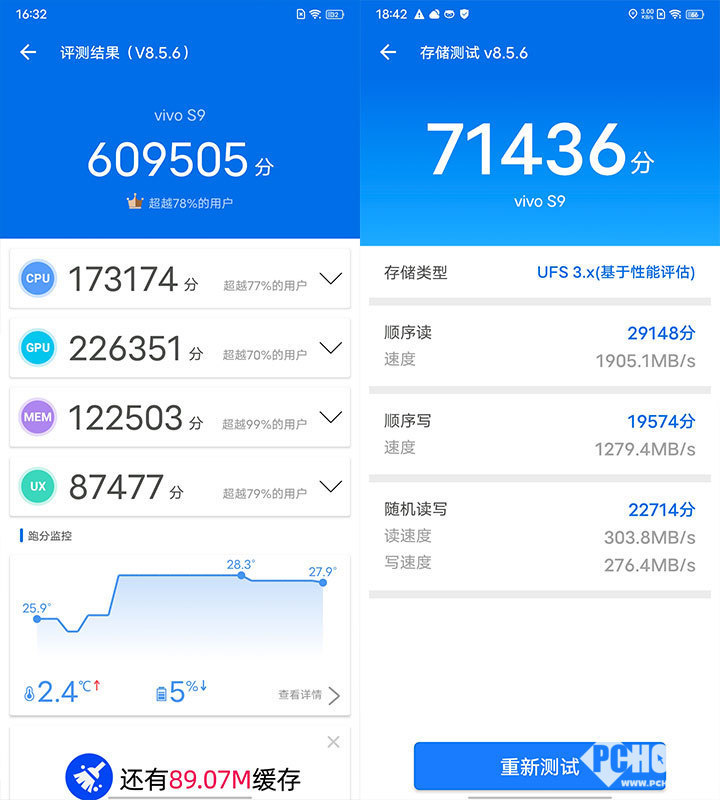Select the GPU score icon
Viewport: 720px width, 800px height.
(37, 348)
